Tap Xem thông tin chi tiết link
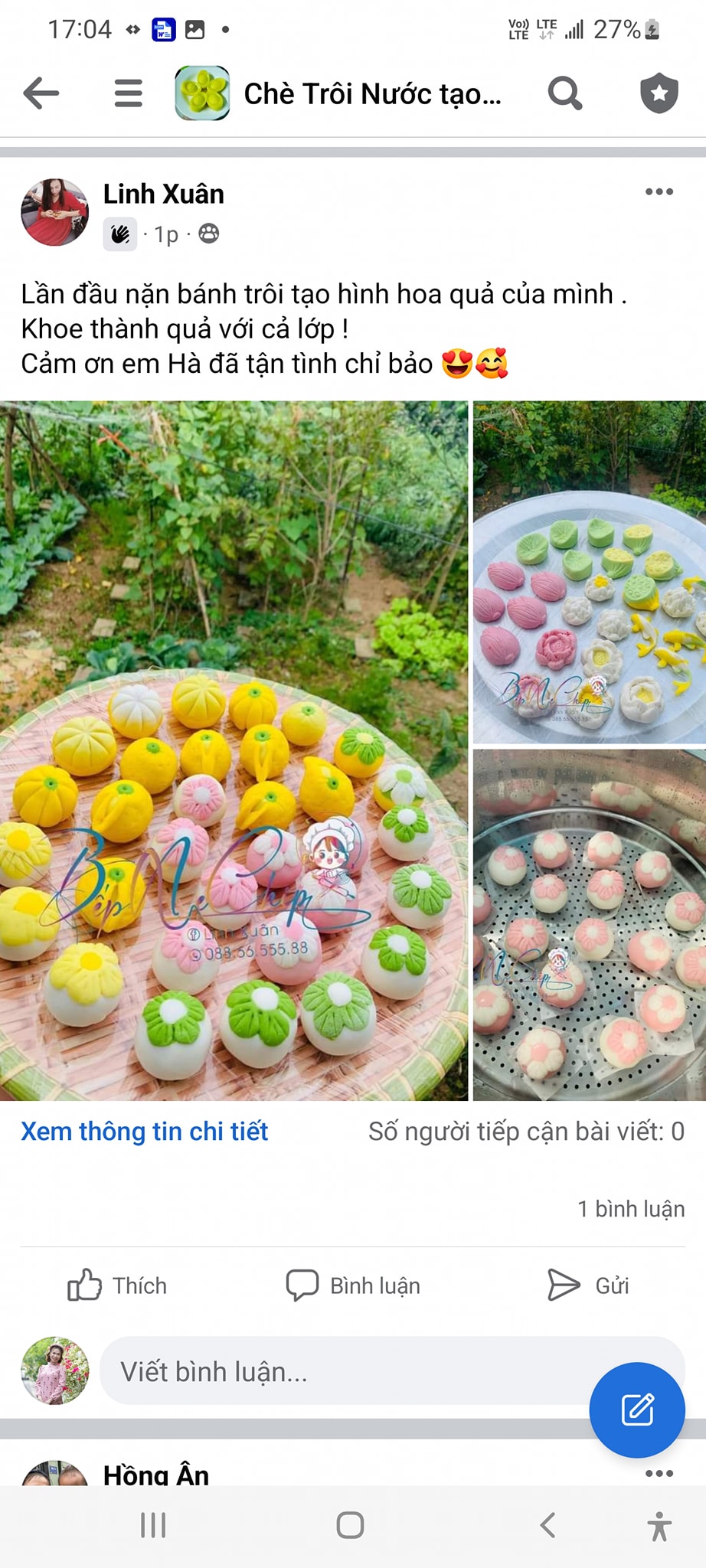This screenshot has width=706, height=1568. pyautogui.click(x=145, y=1132)
